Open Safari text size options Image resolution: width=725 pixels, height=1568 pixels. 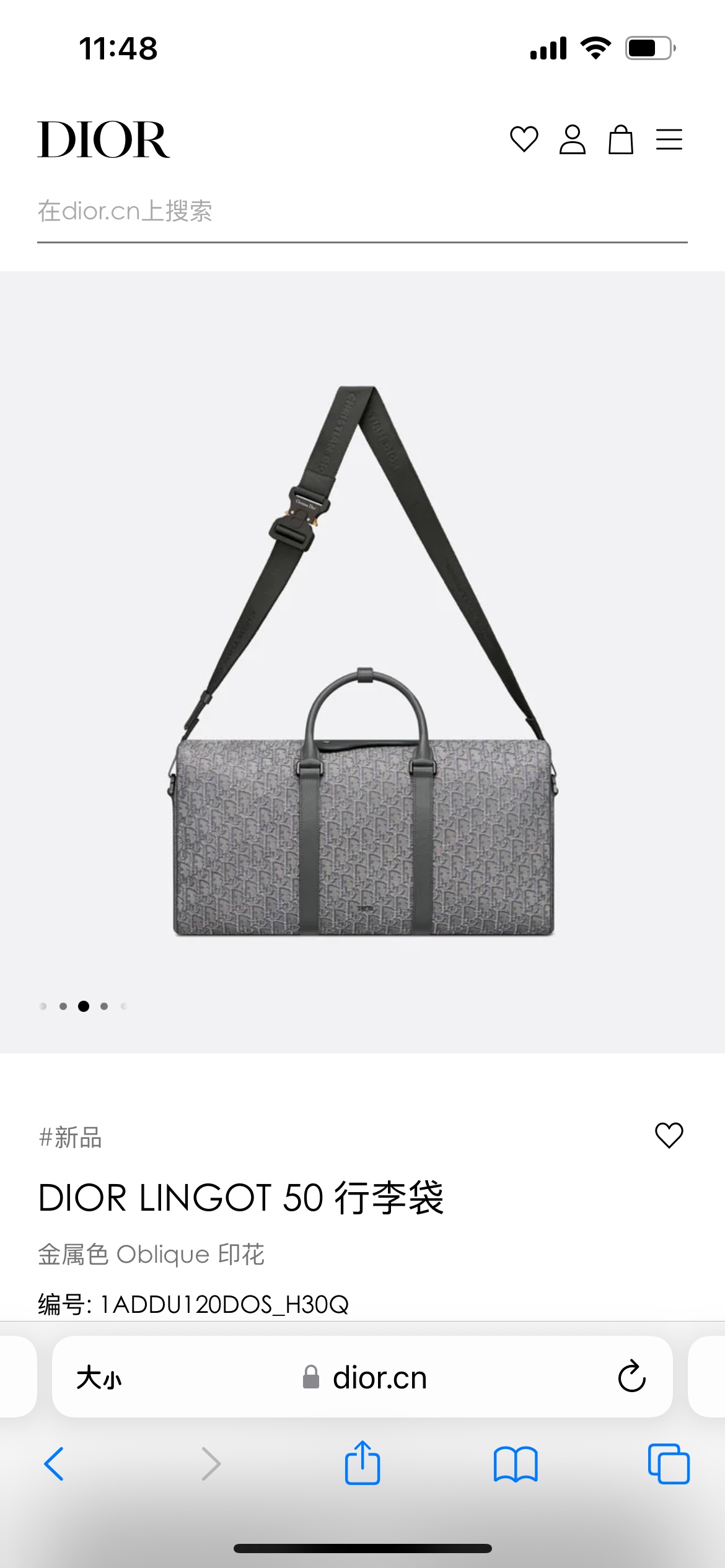pos(99,1379)
